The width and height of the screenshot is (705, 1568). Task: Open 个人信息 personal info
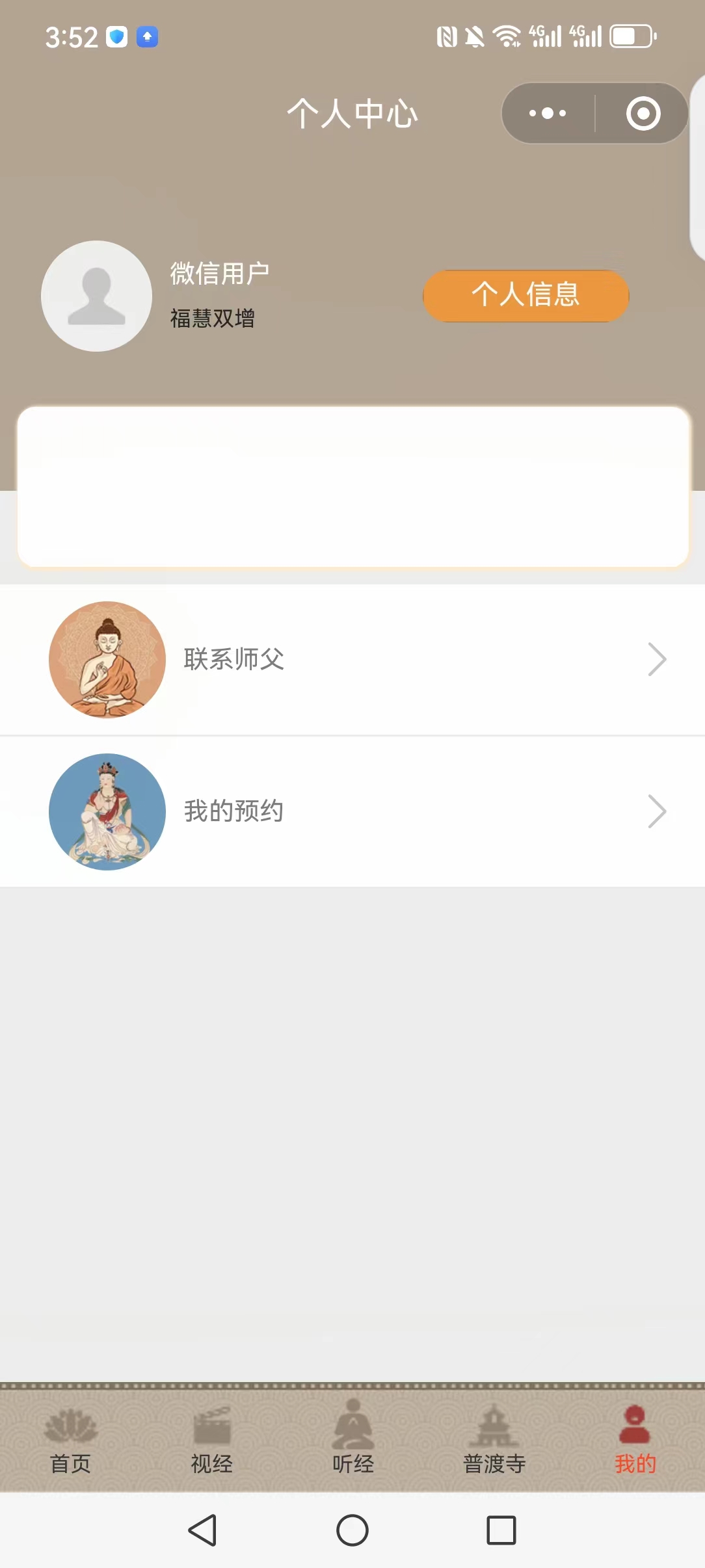pyautogui.click(x=525, y=295)
